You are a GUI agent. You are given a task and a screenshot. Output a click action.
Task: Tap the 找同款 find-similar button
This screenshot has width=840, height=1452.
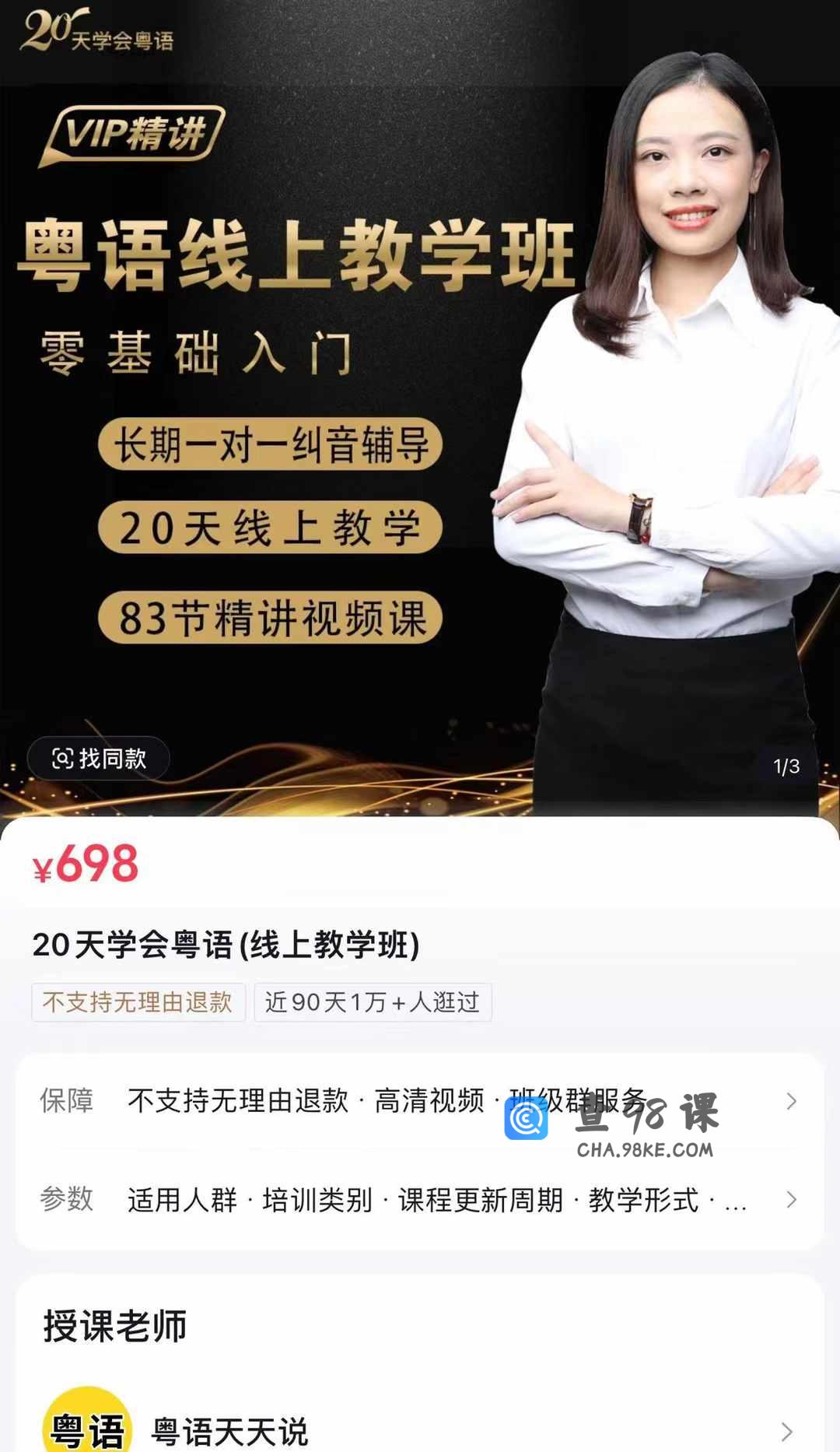click(99, 758)
